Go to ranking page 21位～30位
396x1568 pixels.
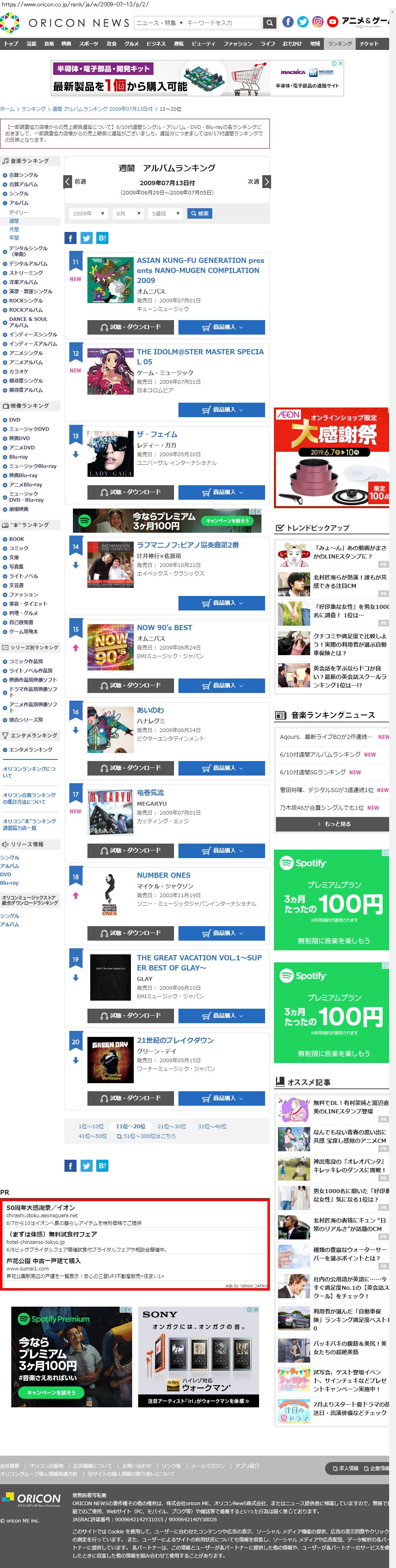coord(172,1127)
